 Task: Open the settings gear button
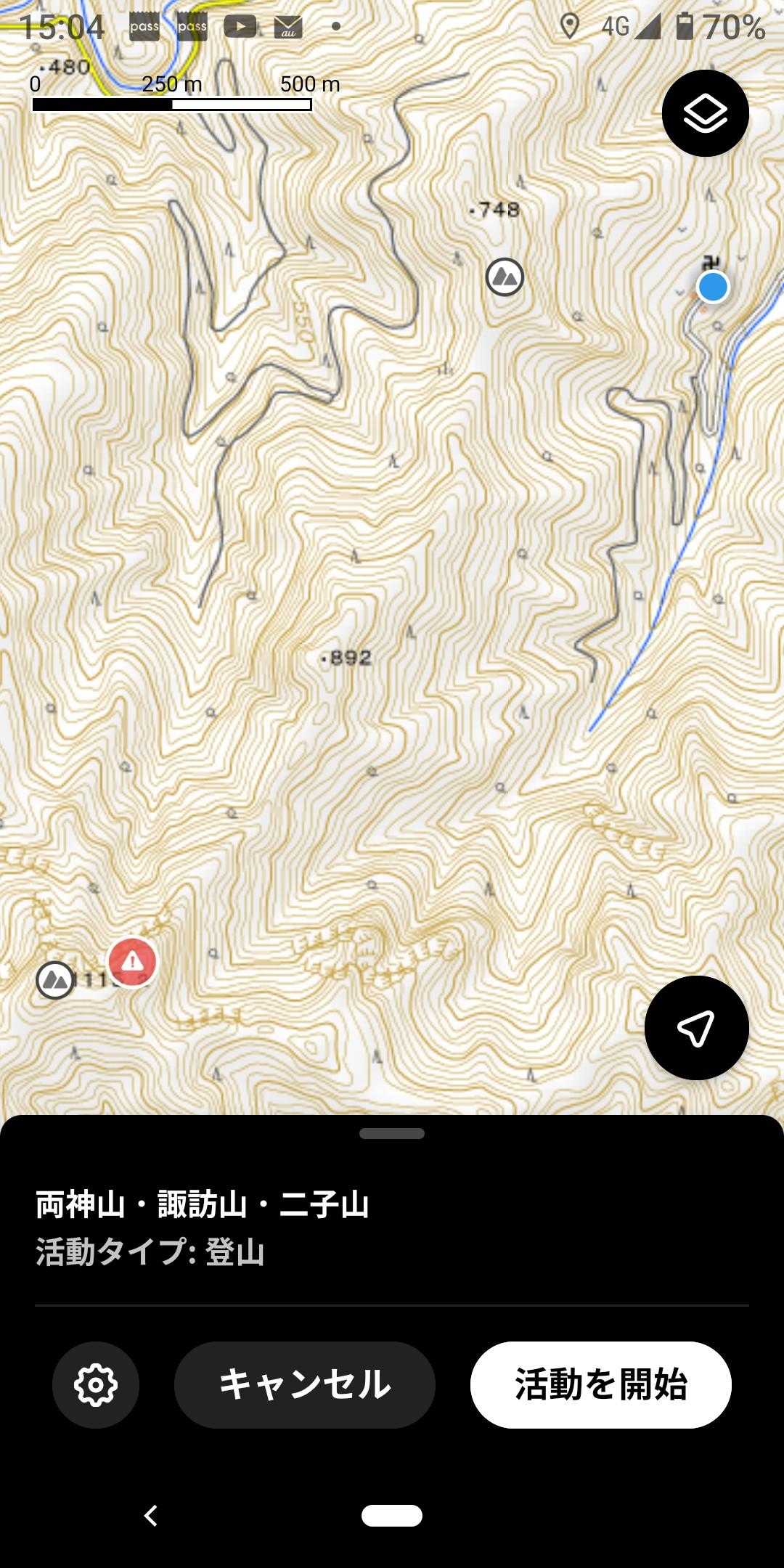point(96,1385)
